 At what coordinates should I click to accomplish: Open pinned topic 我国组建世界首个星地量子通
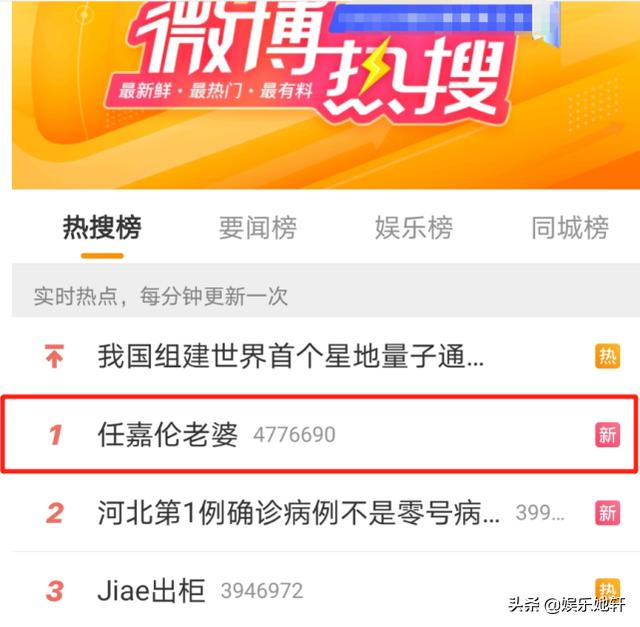pos(291,357)
